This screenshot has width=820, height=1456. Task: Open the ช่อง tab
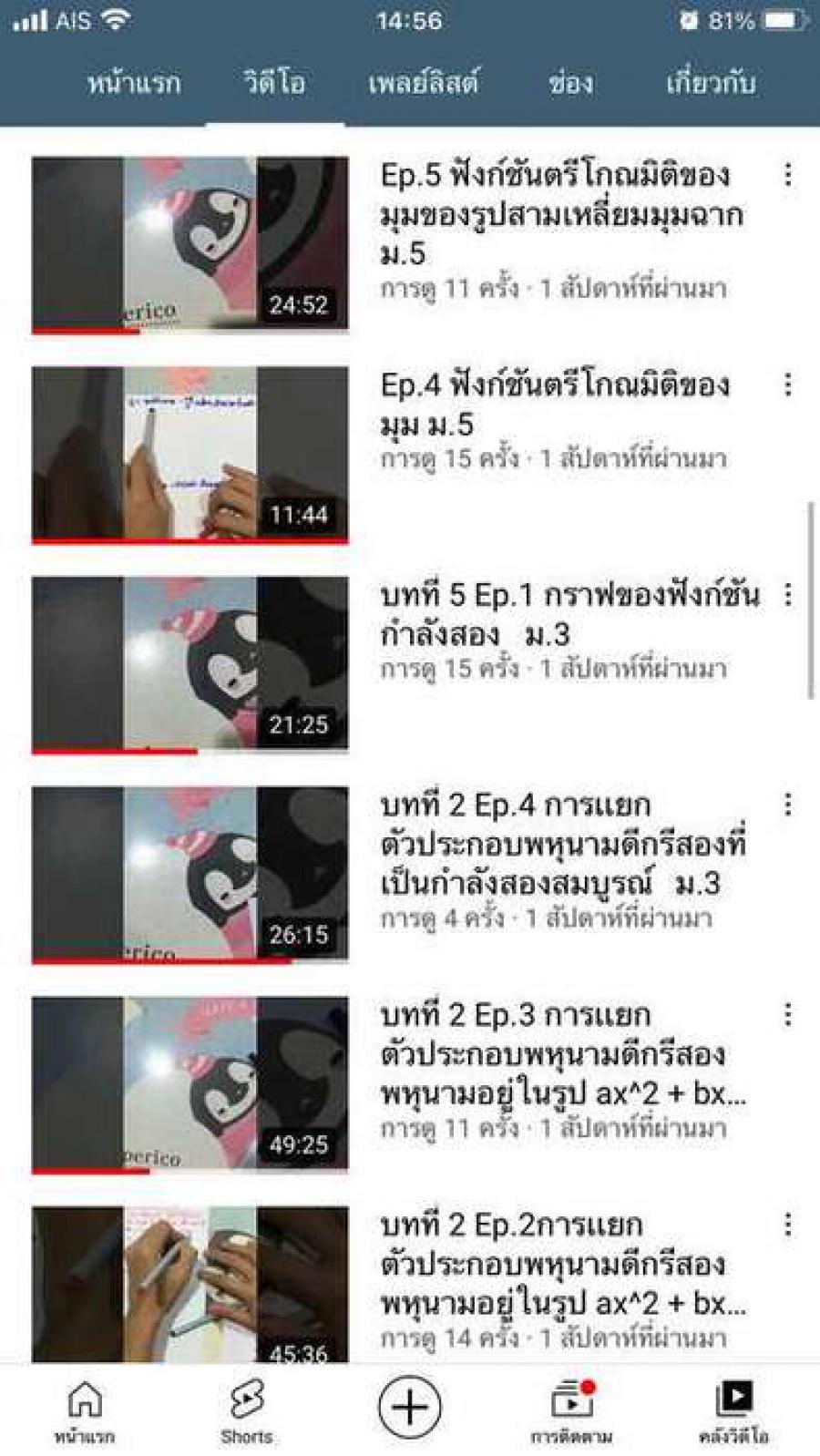pos(571,83)
